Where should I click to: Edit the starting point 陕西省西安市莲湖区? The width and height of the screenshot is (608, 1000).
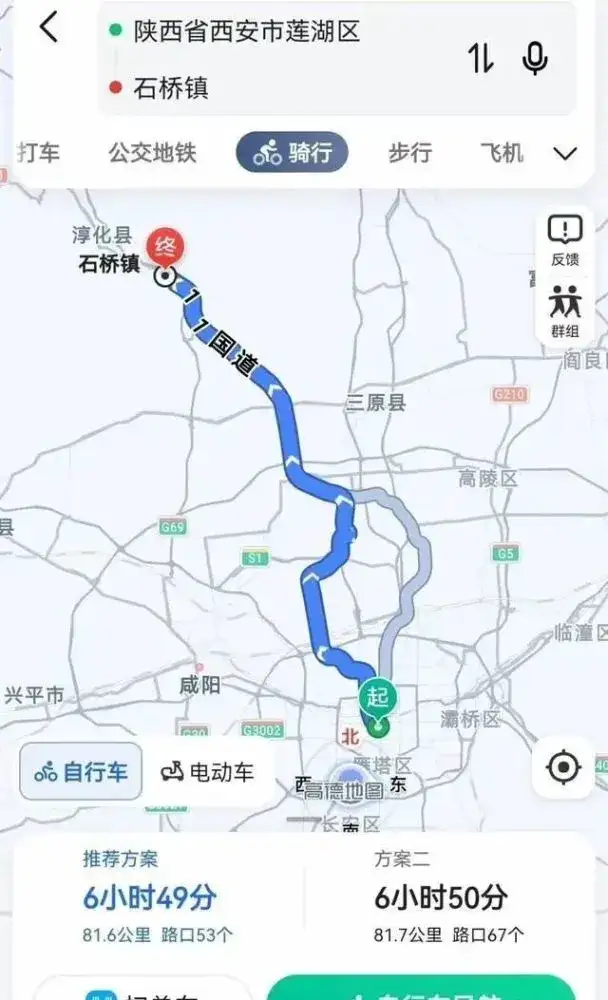coord(247,32)
